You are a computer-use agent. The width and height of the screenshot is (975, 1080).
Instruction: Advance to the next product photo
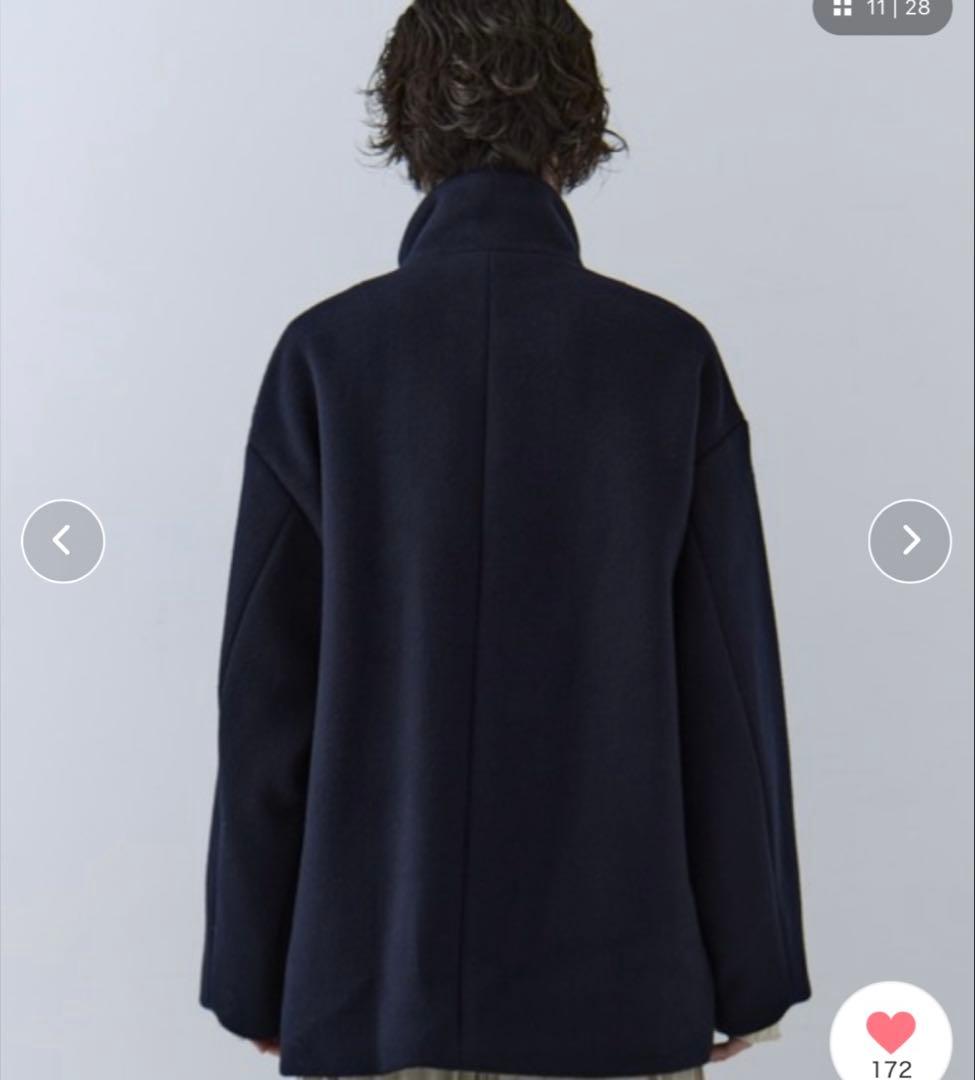(909, 541)
